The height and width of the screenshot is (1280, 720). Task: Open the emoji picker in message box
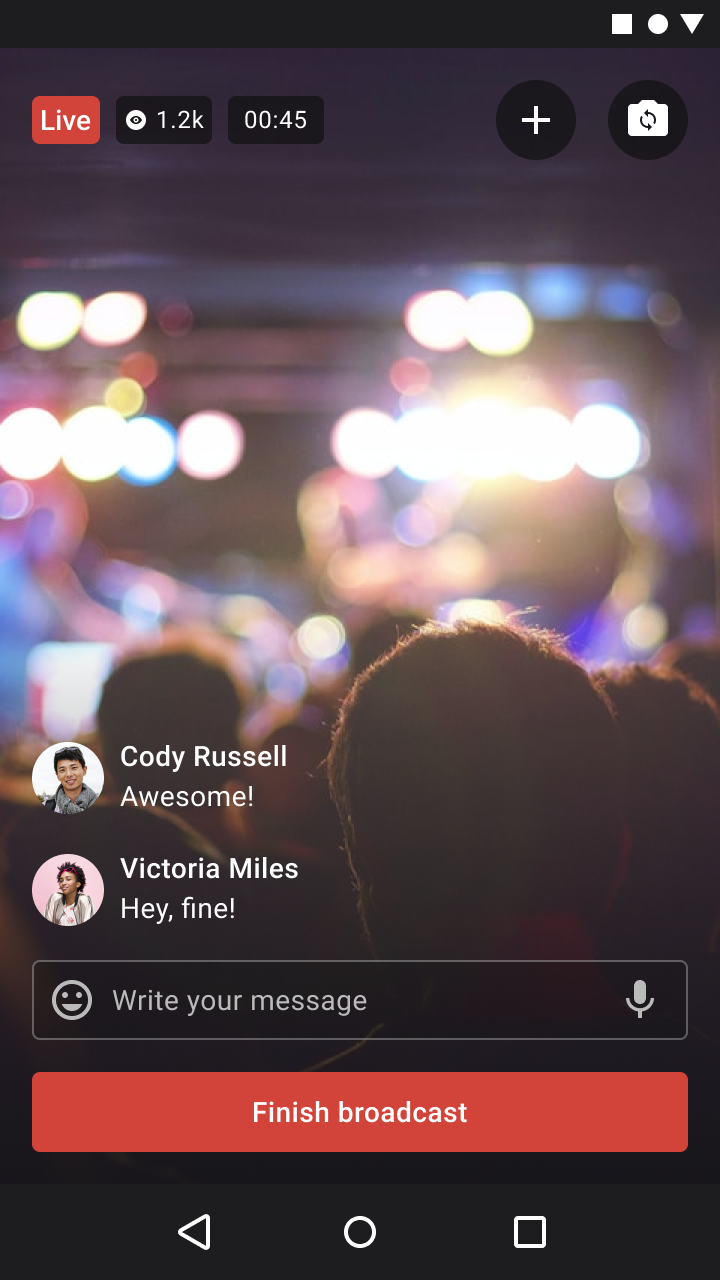tap(72, 1000)
